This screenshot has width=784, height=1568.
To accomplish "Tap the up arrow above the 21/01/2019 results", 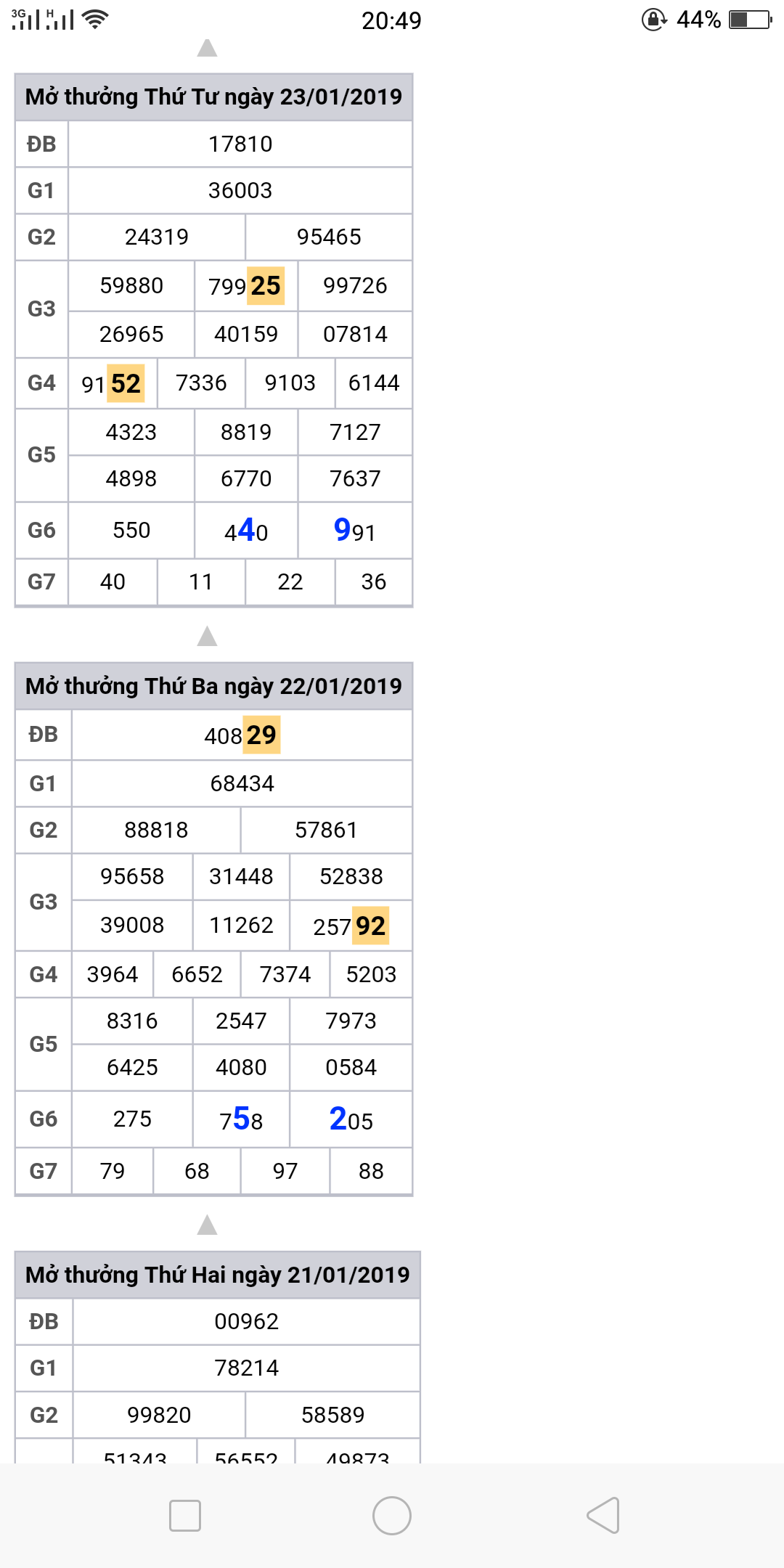I will pyautogui.click(x=208, y=1225).
